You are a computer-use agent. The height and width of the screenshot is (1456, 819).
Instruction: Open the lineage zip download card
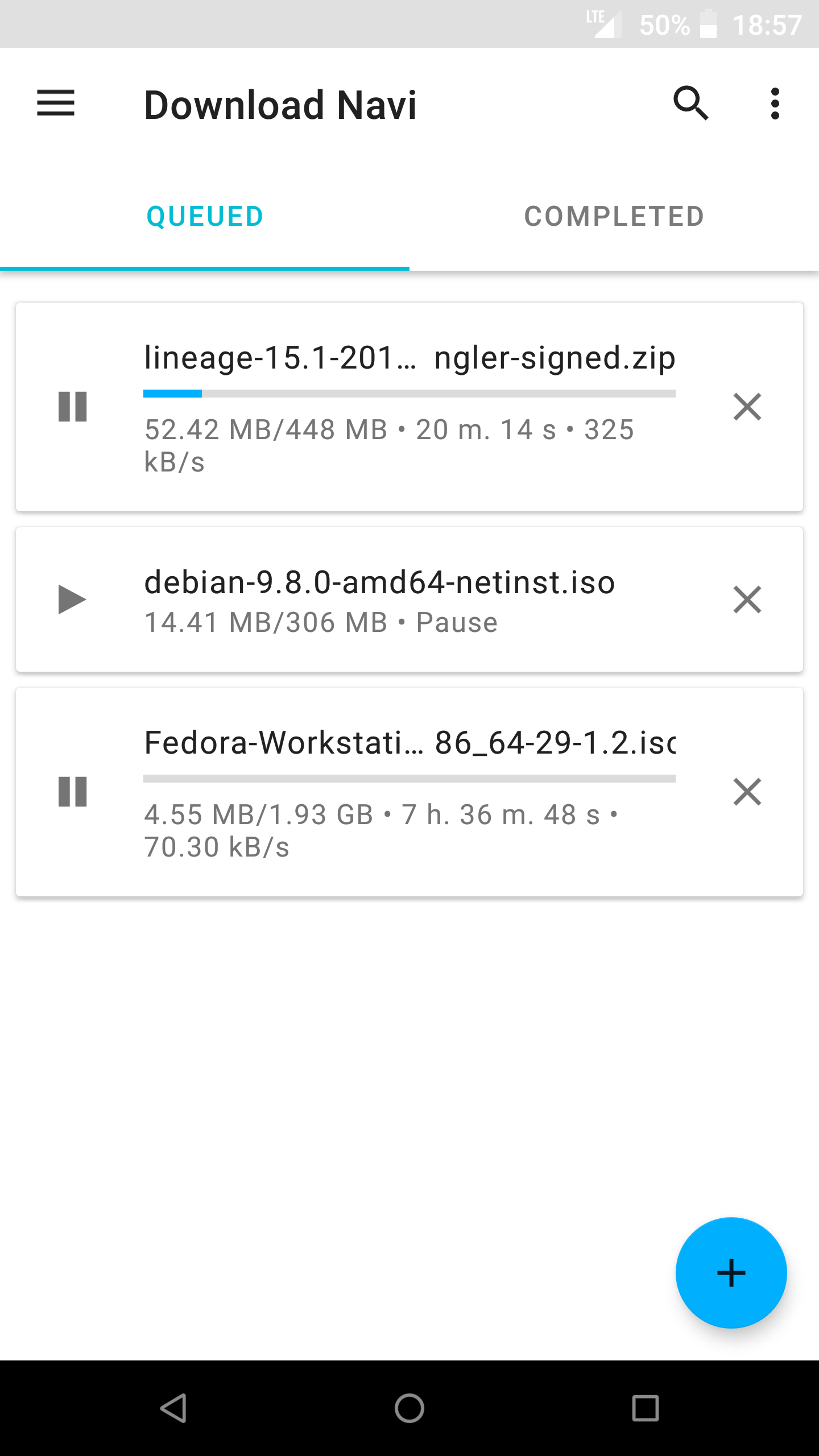[409, 358]
